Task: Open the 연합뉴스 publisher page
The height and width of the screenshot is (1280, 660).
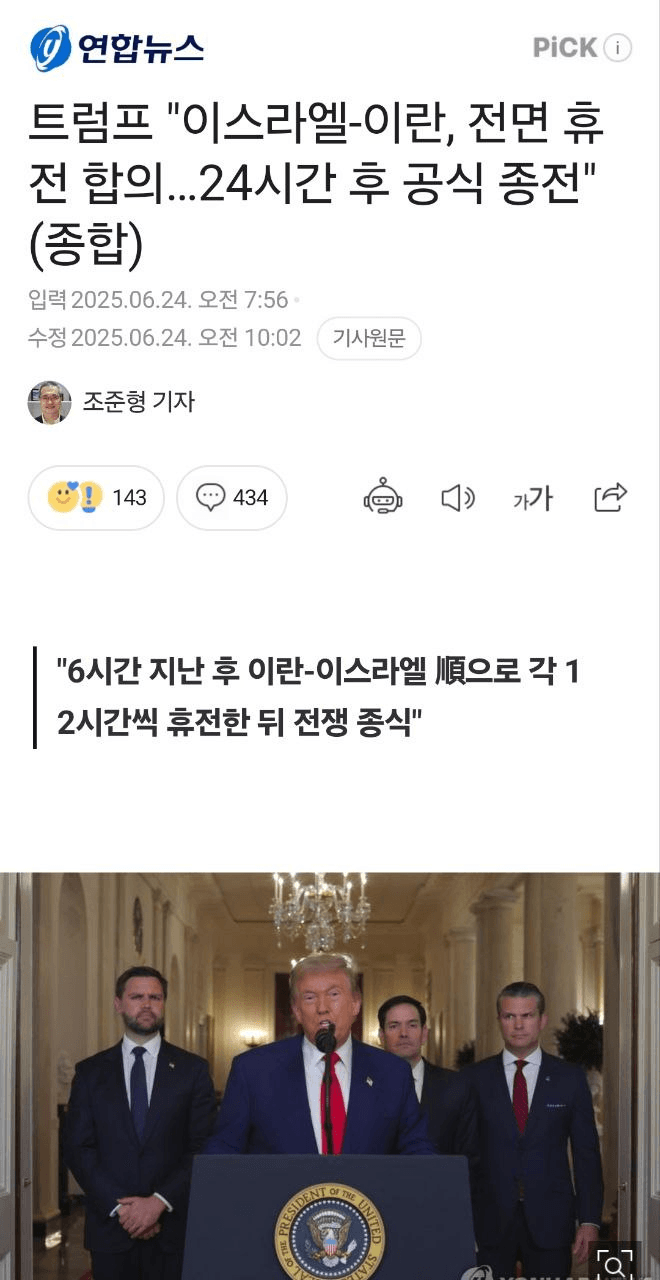Action: pyautogui.click(x=117, y=47)
